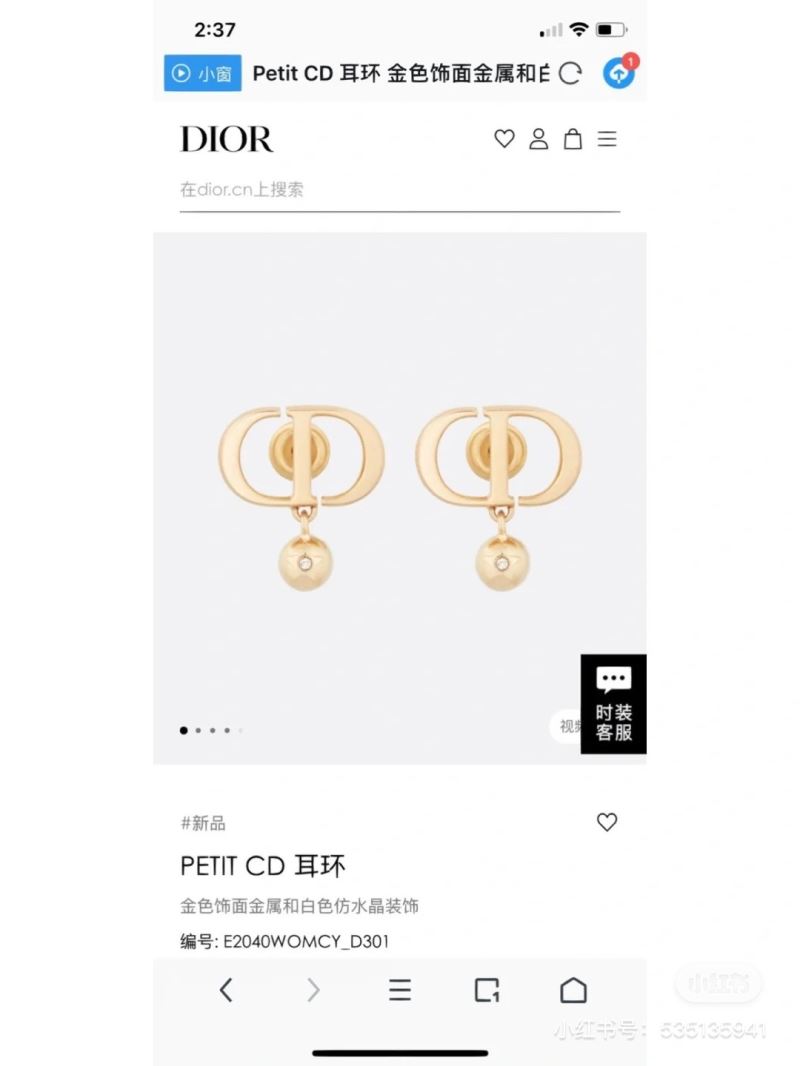Open the browser bottom menu
Screen dimensions: 800x1066
click(400, 989)
